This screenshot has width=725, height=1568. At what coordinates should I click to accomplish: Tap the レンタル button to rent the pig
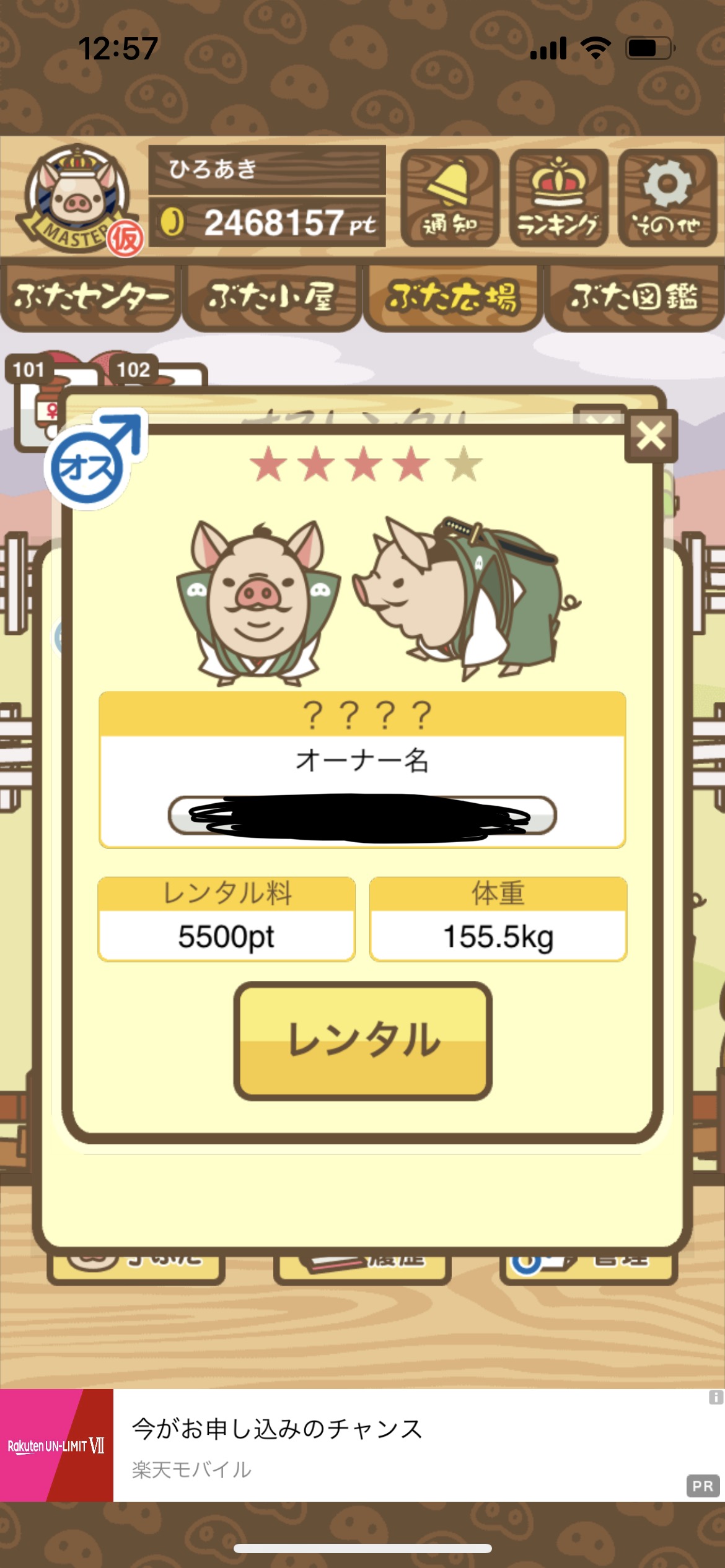(362, 1040)
